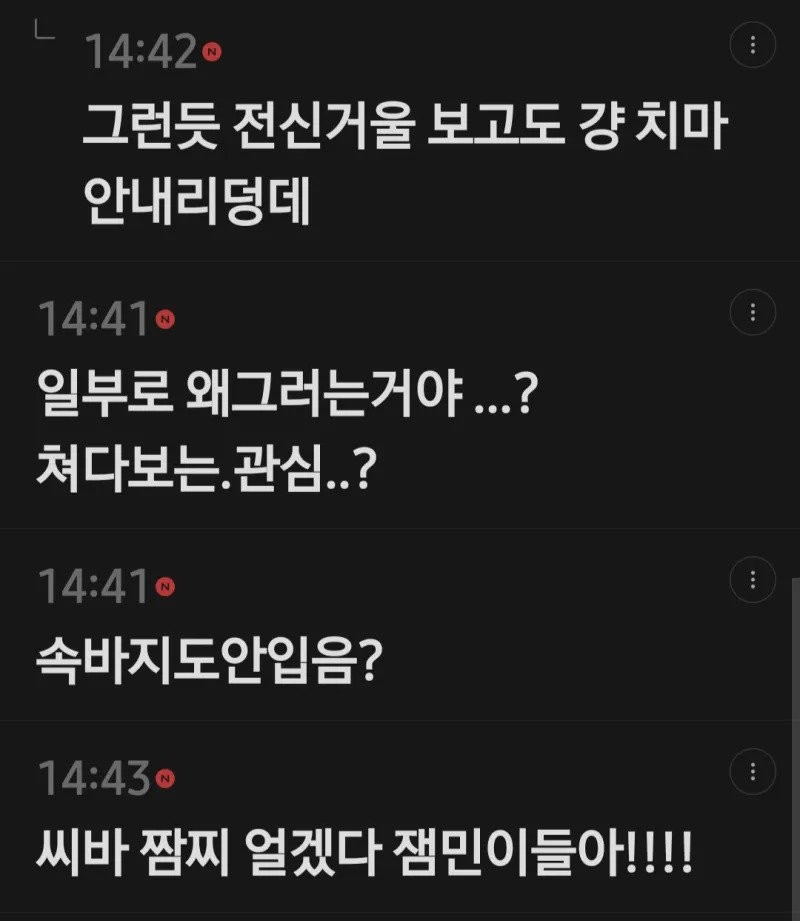The image size is (800, 921).
Task: Tap the three dots beside "속바지도안입음?"
Action: pos(753,579)
